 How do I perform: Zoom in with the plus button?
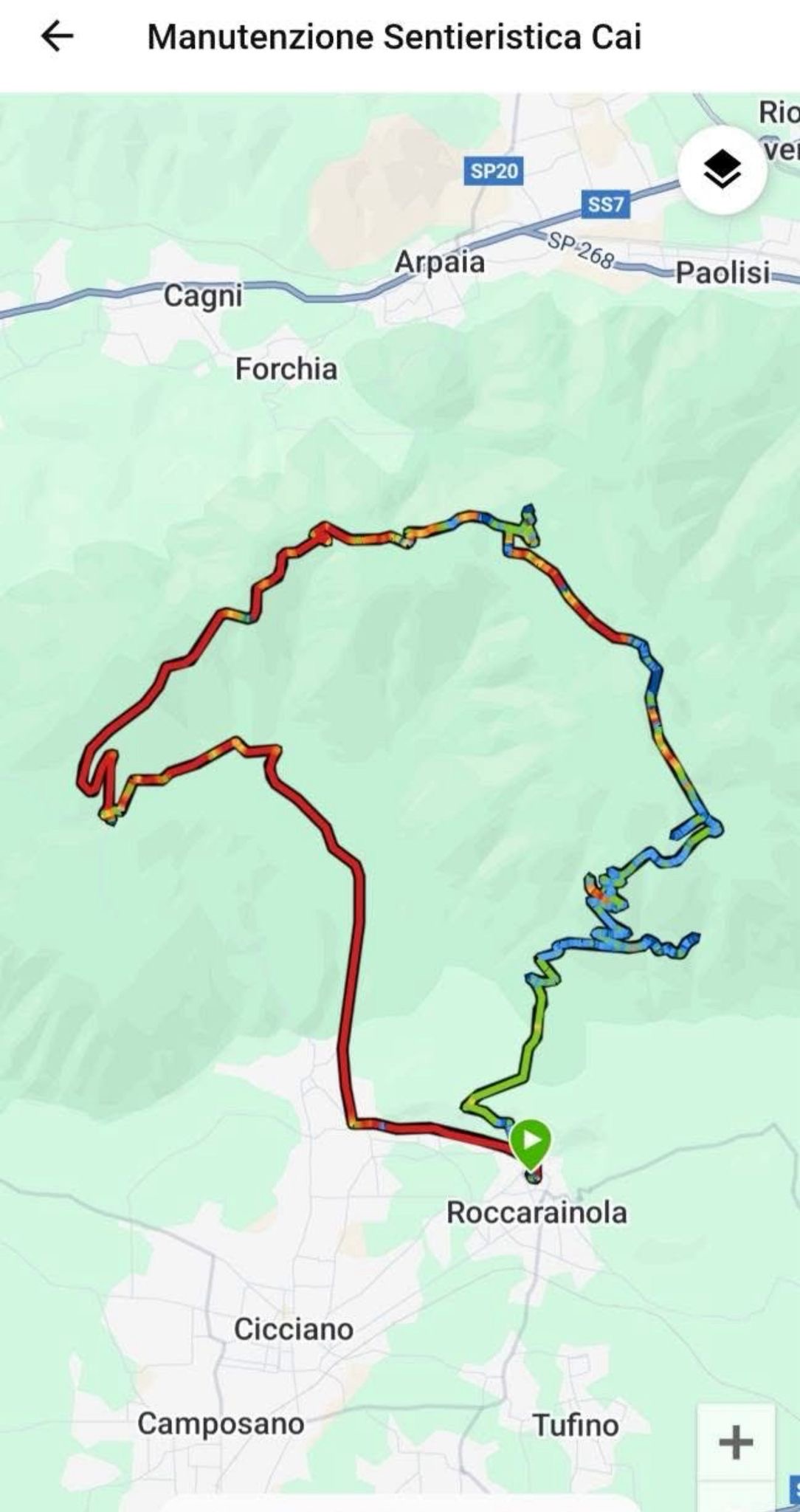coord(735,1443)
